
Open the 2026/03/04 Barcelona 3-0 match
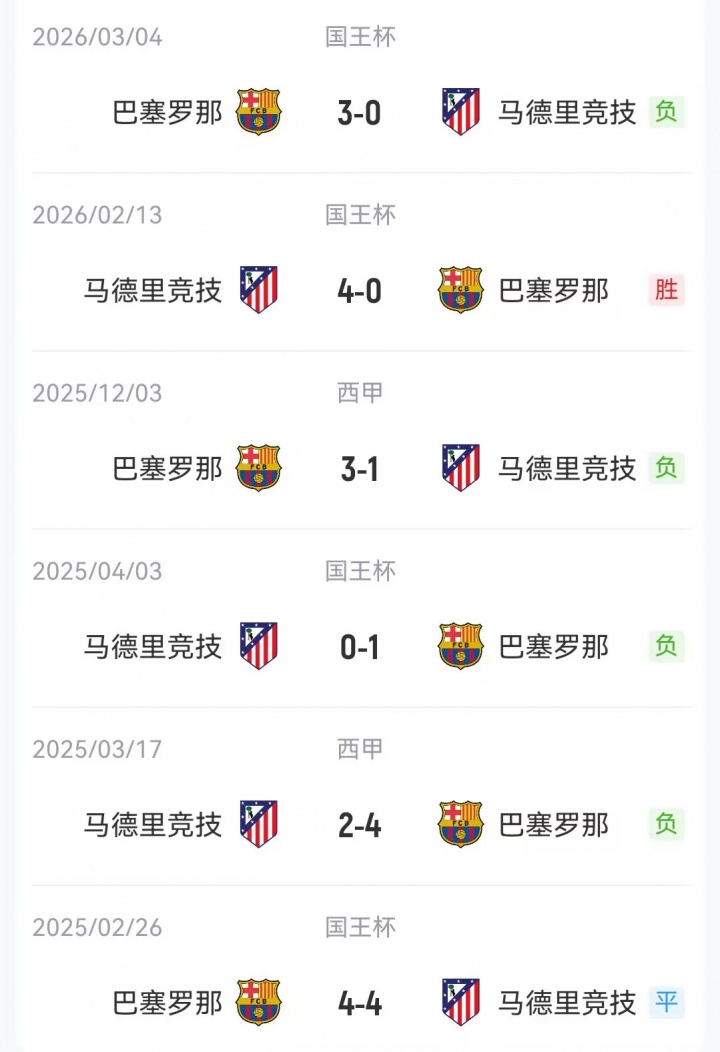360,112
